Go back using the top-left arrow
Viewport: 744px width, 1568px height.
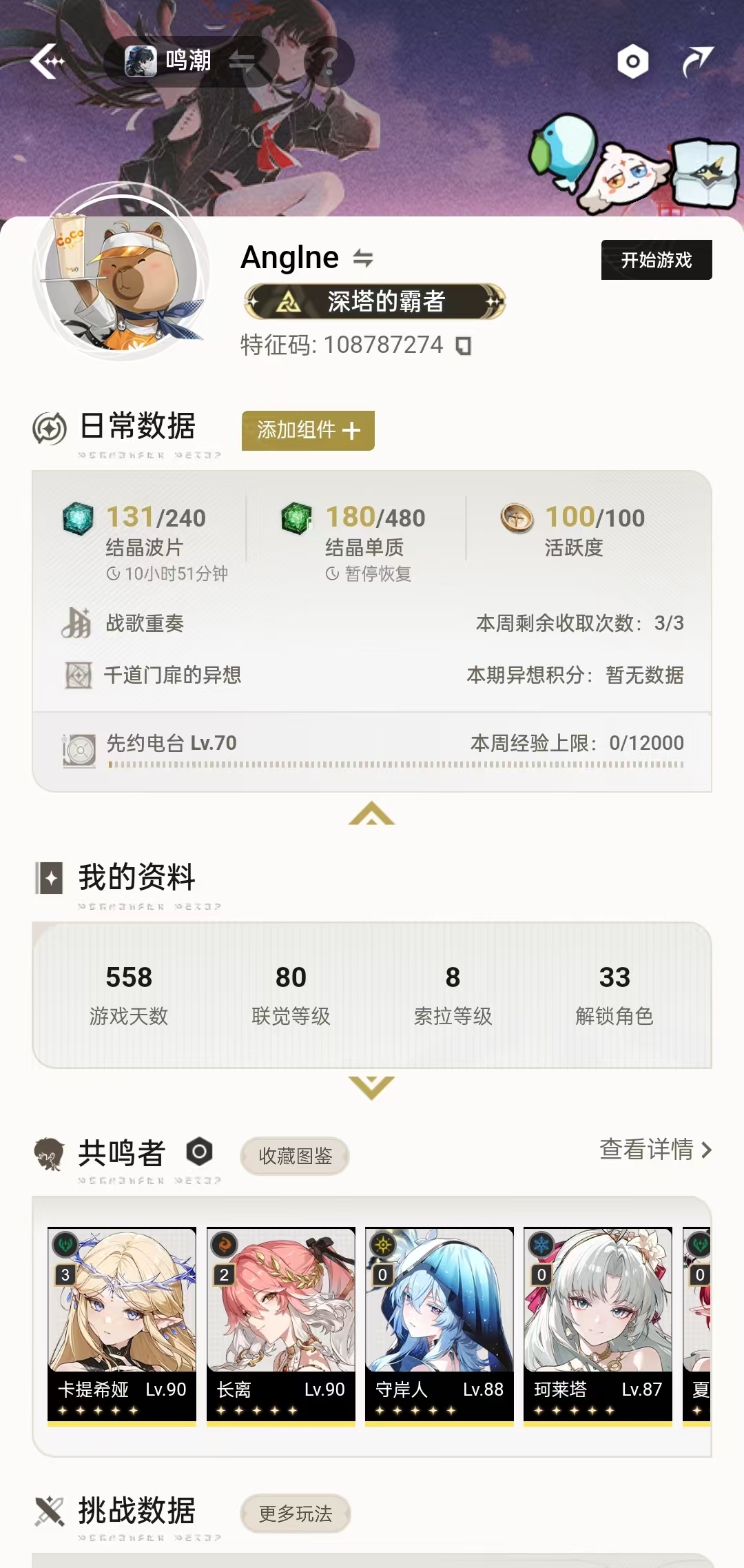47,61
